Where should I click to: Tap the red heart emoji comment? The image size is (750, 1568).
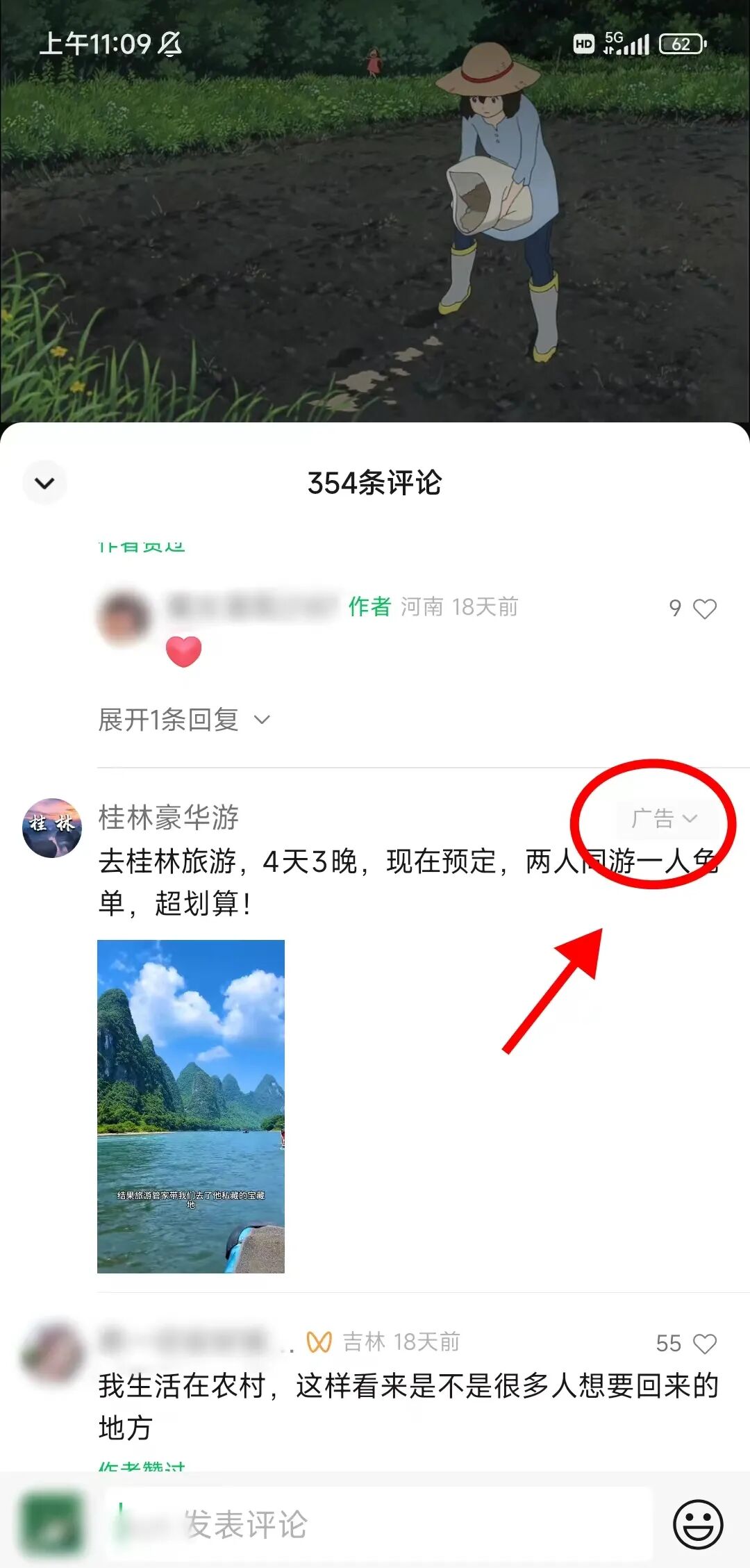tap(182, 652)
